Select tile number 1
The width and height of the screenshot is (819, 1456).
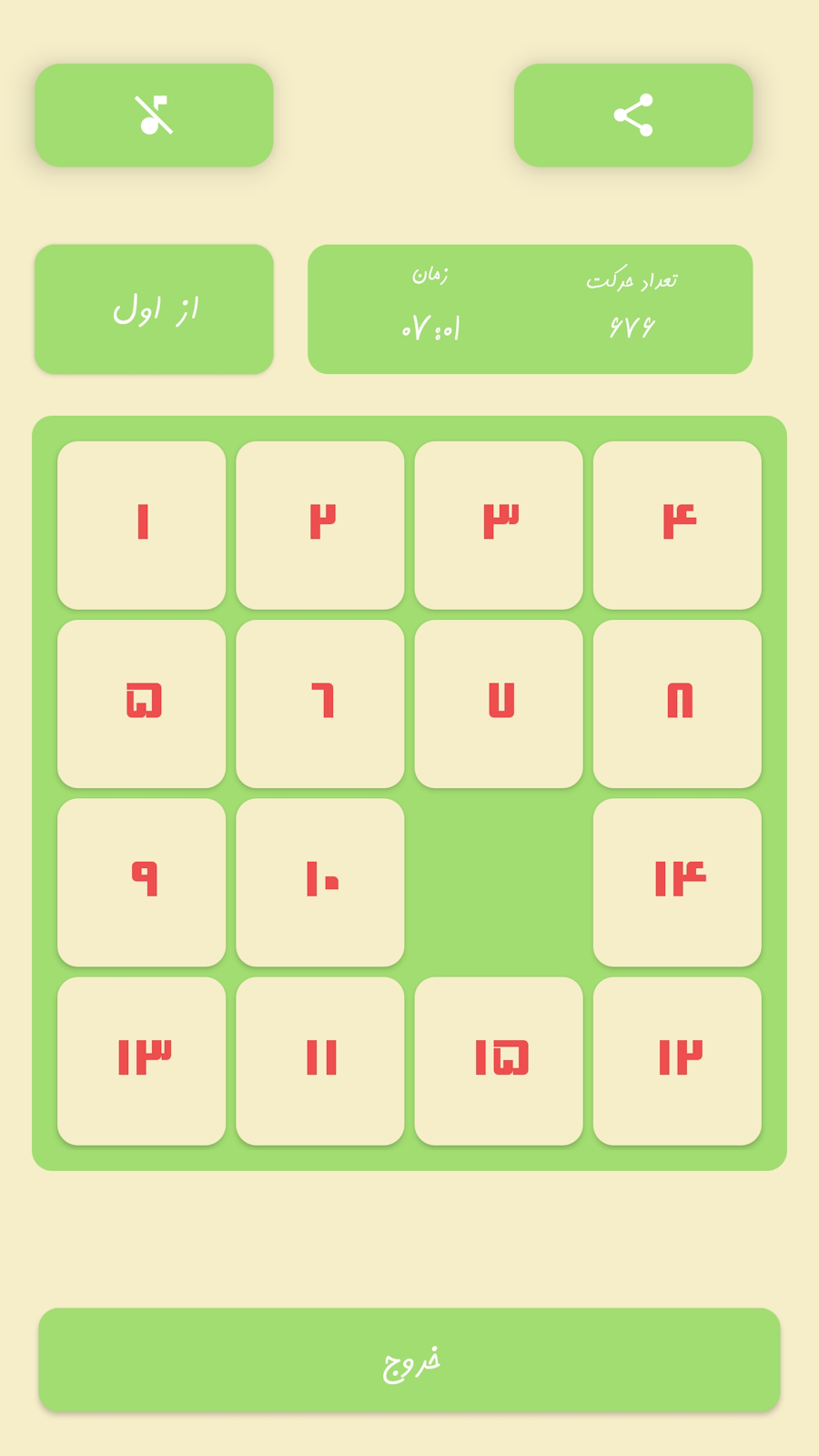[x=142, y=525]
